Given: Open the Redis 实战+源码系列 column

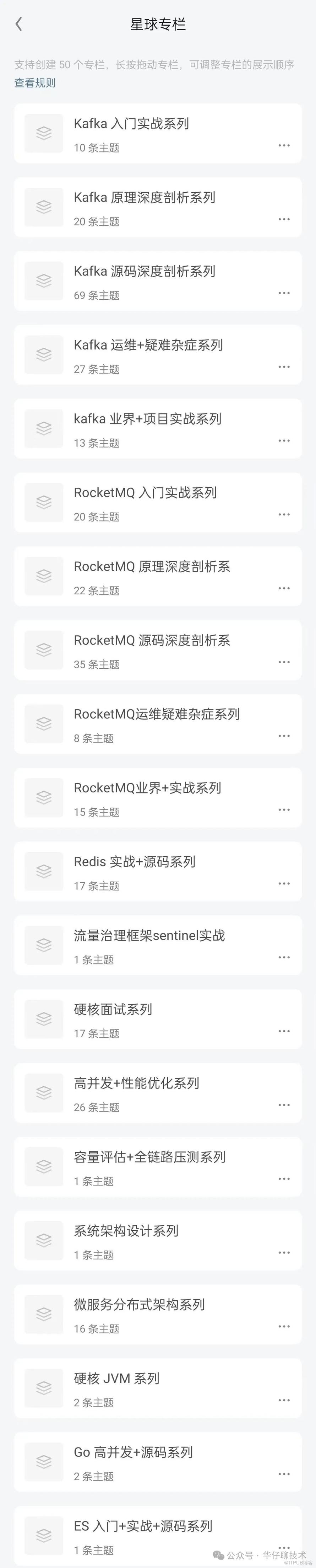Looking at the screenshot, I should point(135,862).
